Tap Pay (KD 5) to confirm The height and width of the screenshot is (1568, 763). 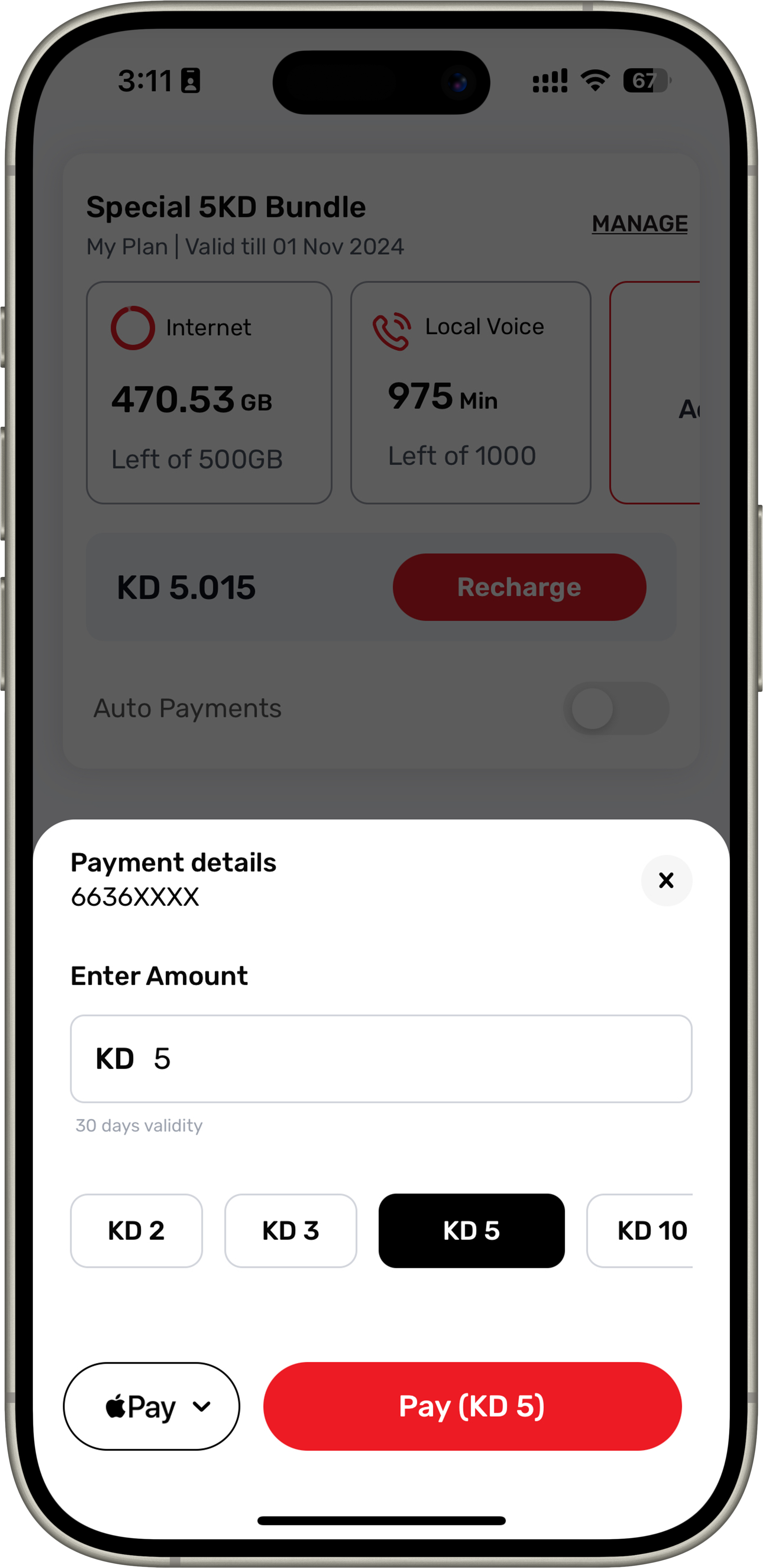click(x=472, y=1406)
